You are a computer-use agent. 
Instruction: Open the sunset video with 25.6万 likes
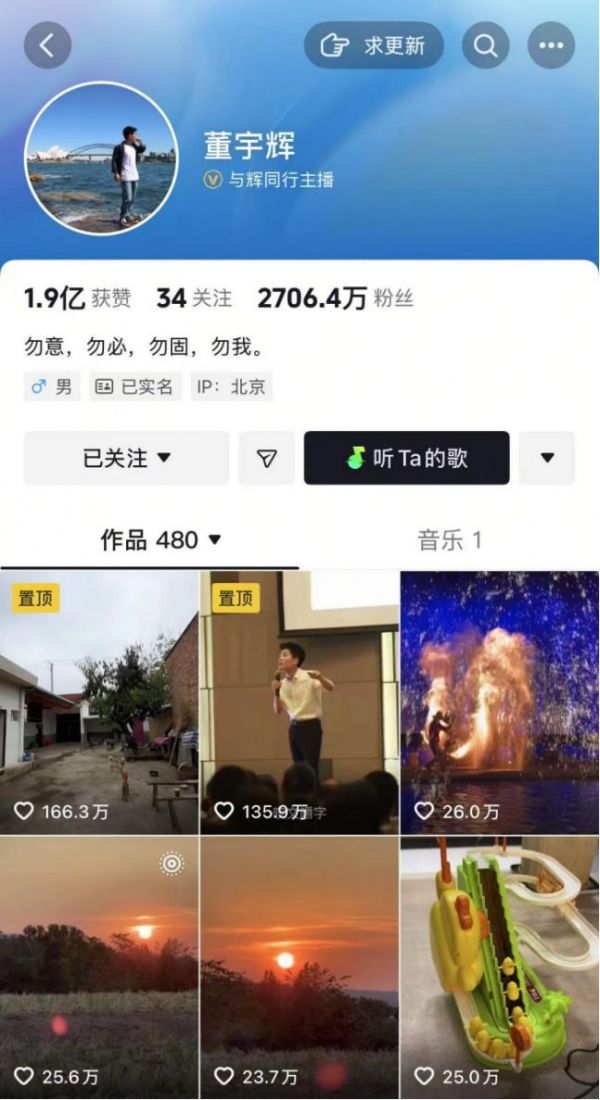click(99, 968)
